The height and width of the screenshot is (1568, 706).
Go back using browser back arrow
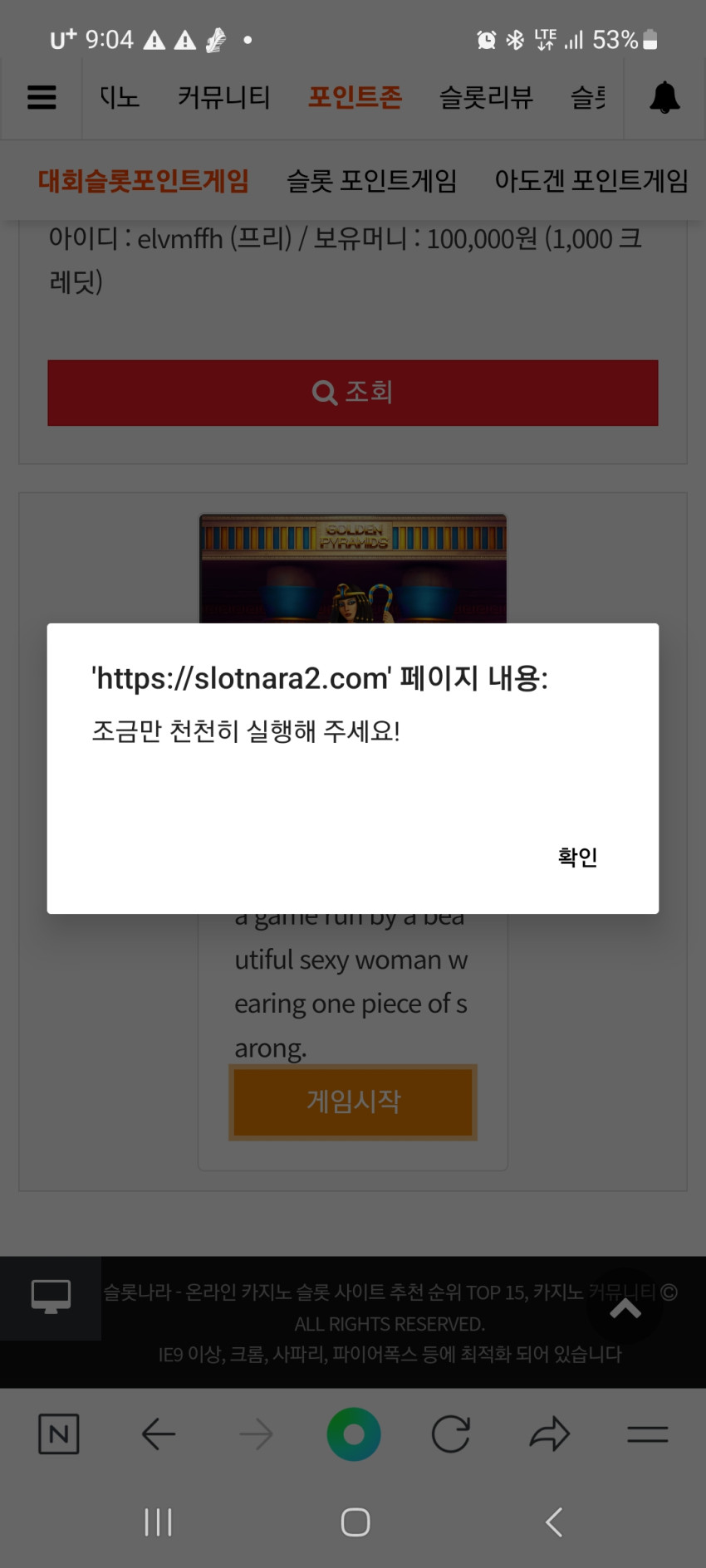pos(158,1434)
